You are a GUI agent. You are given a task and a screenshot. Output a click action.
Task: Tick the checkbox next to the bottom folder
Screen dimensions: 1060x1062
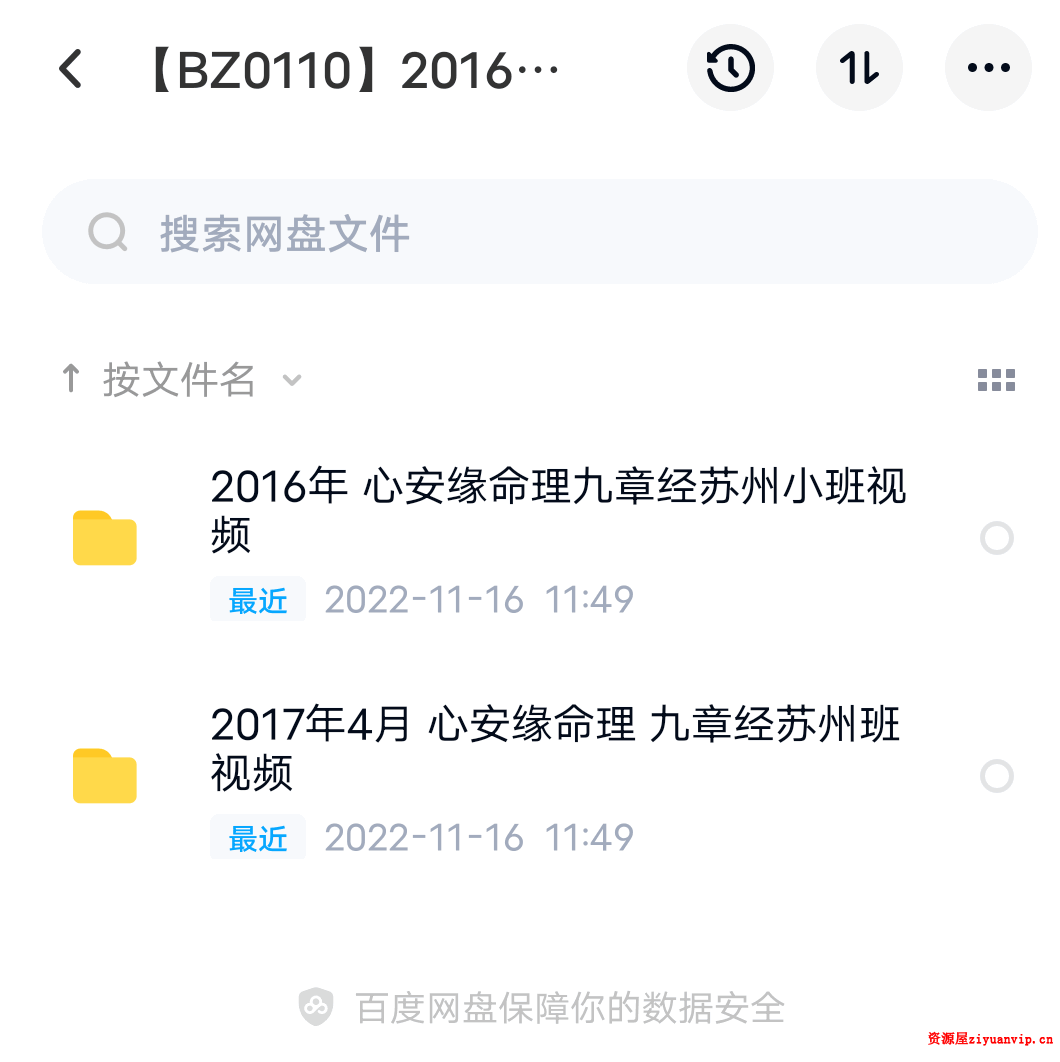click(x=998, y=776)
